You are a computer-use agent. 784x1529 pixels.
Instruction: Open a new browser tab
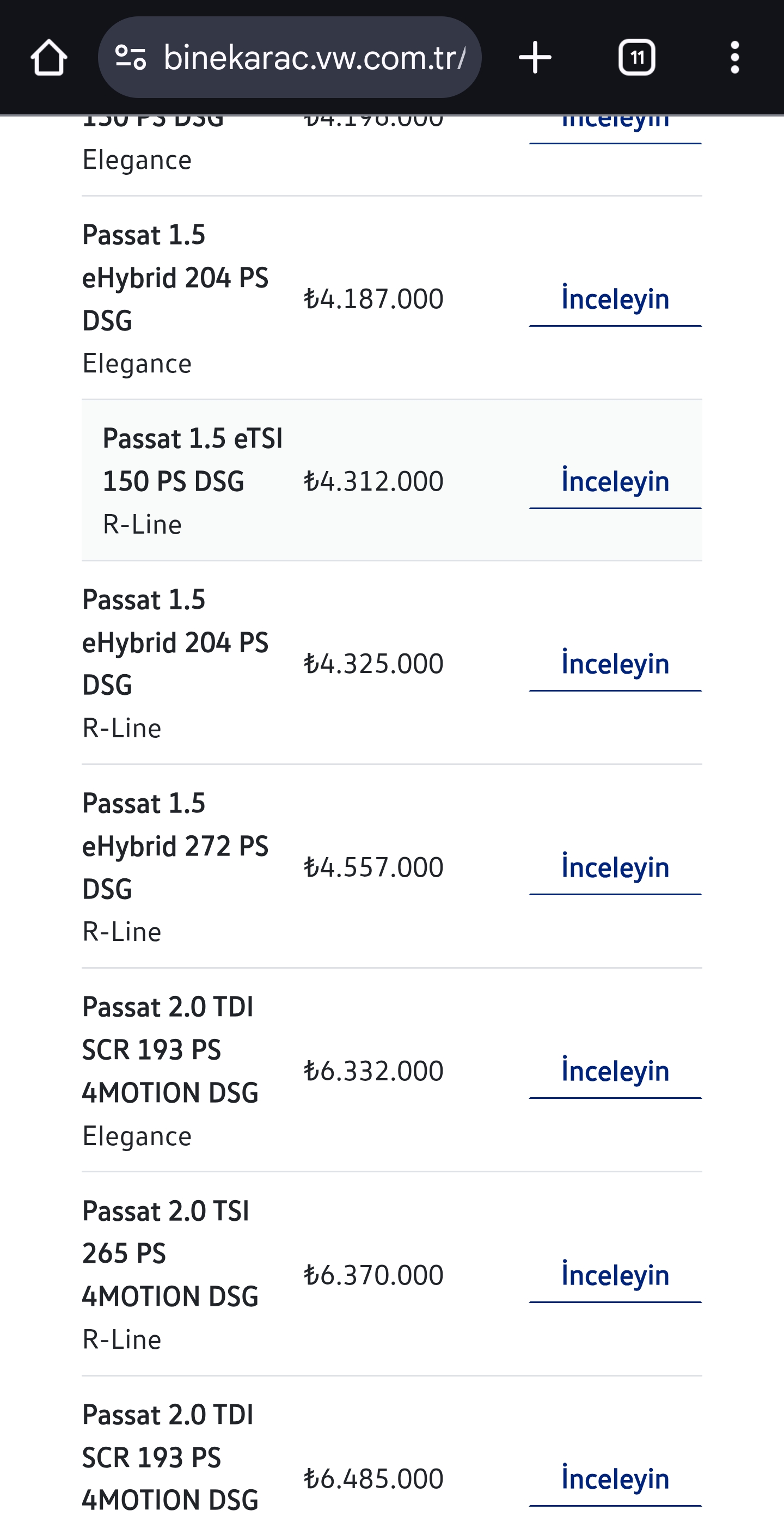click(x=535, y=58)
